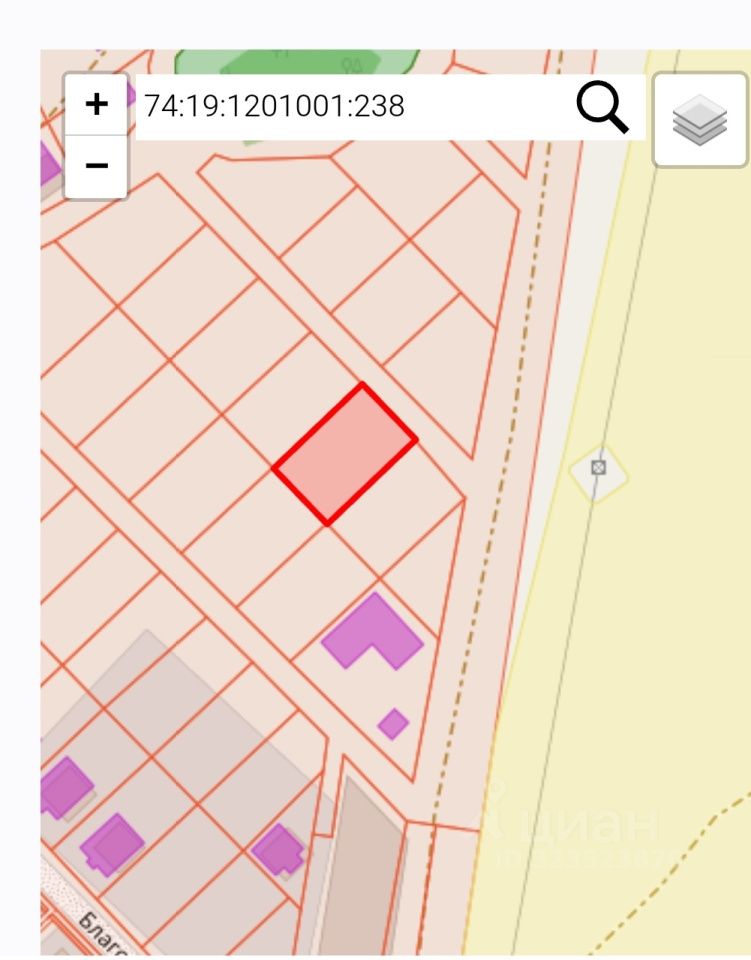Viewport: 751px width, 960px height.
Task: Zoom out on the map
Action: [96, 166]
